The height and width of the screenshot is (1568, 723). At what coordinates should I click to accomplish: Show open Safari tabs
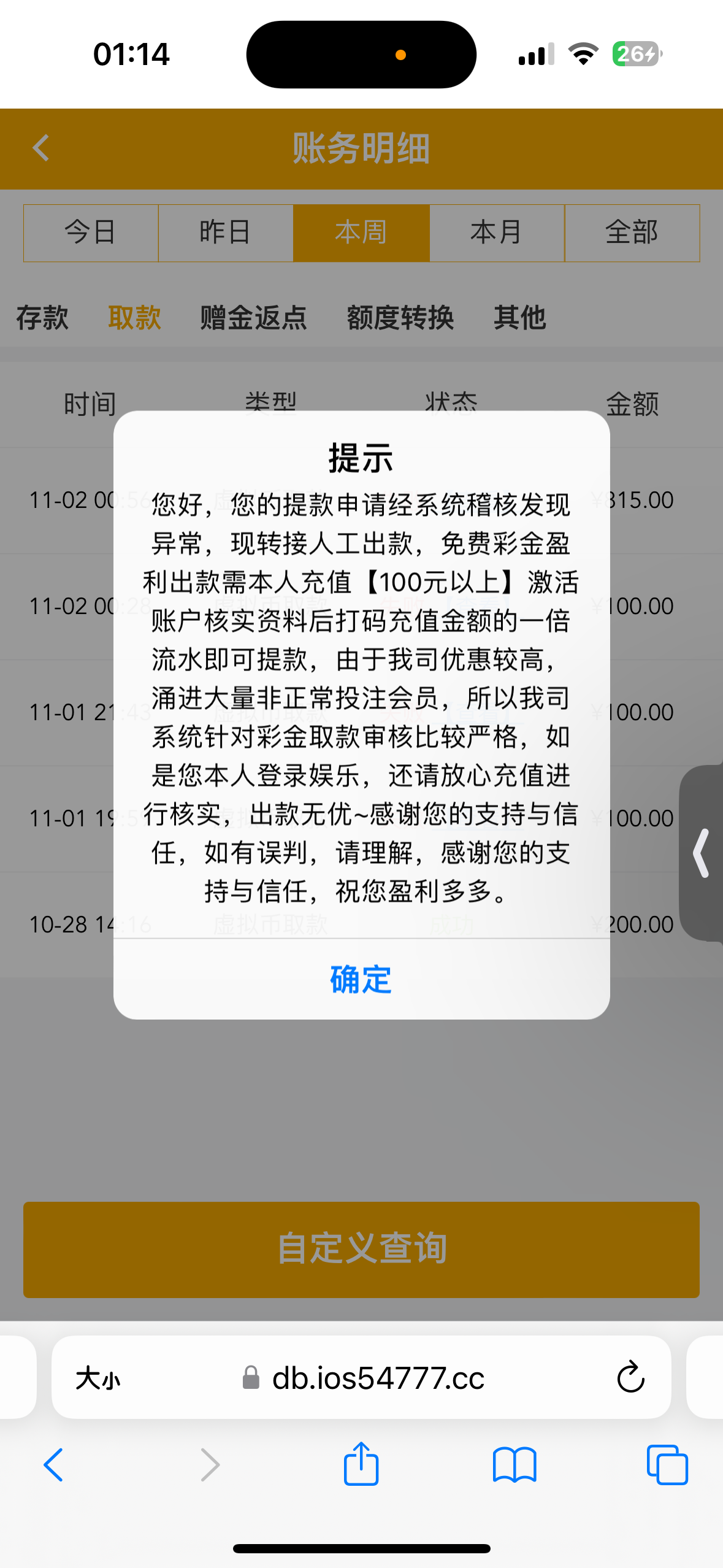click(x=667, y=1465)
